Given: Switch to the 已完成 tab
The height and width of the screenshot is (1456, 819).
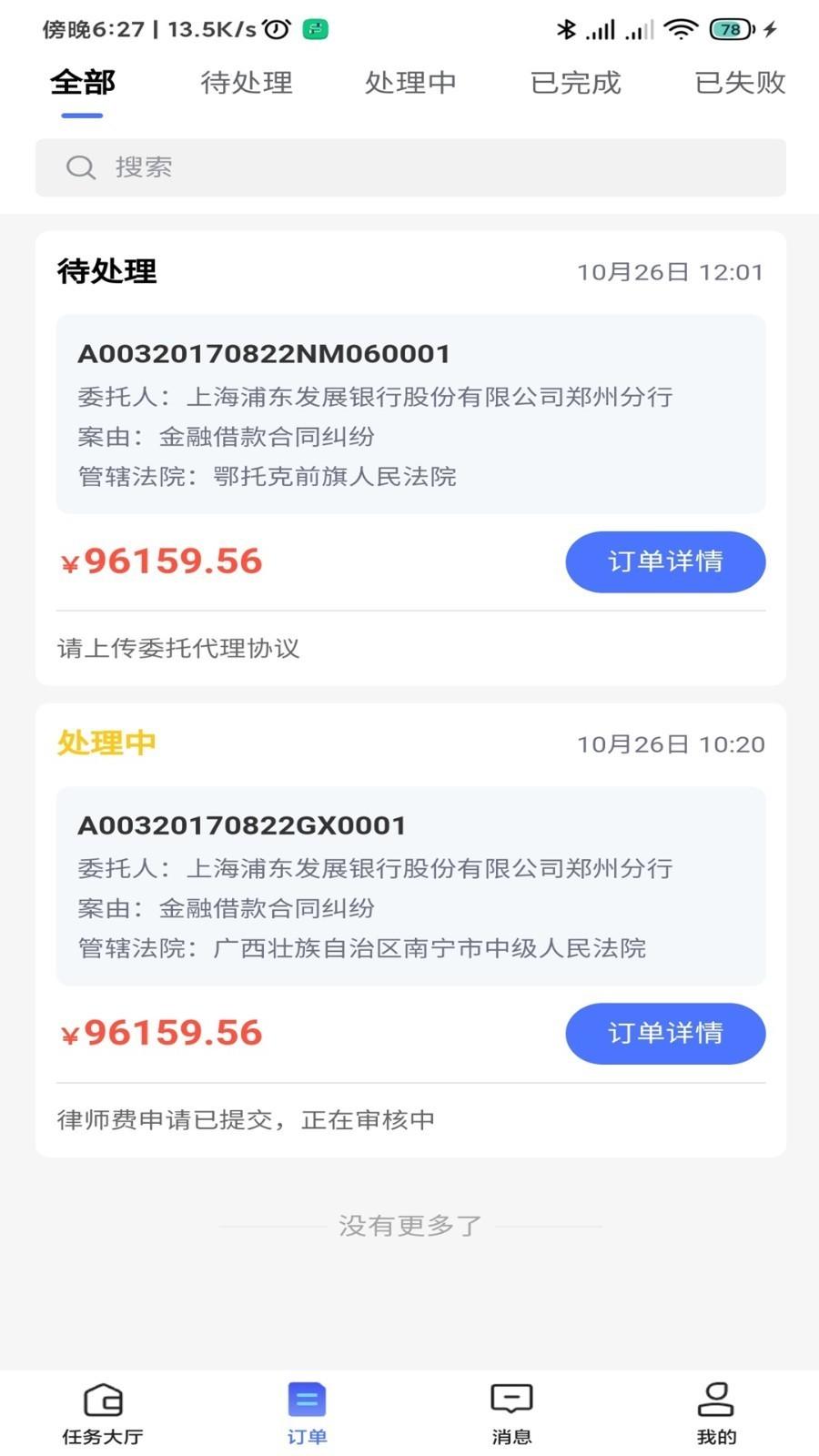Looking at the screenshot, I should (x=575, y=83).
